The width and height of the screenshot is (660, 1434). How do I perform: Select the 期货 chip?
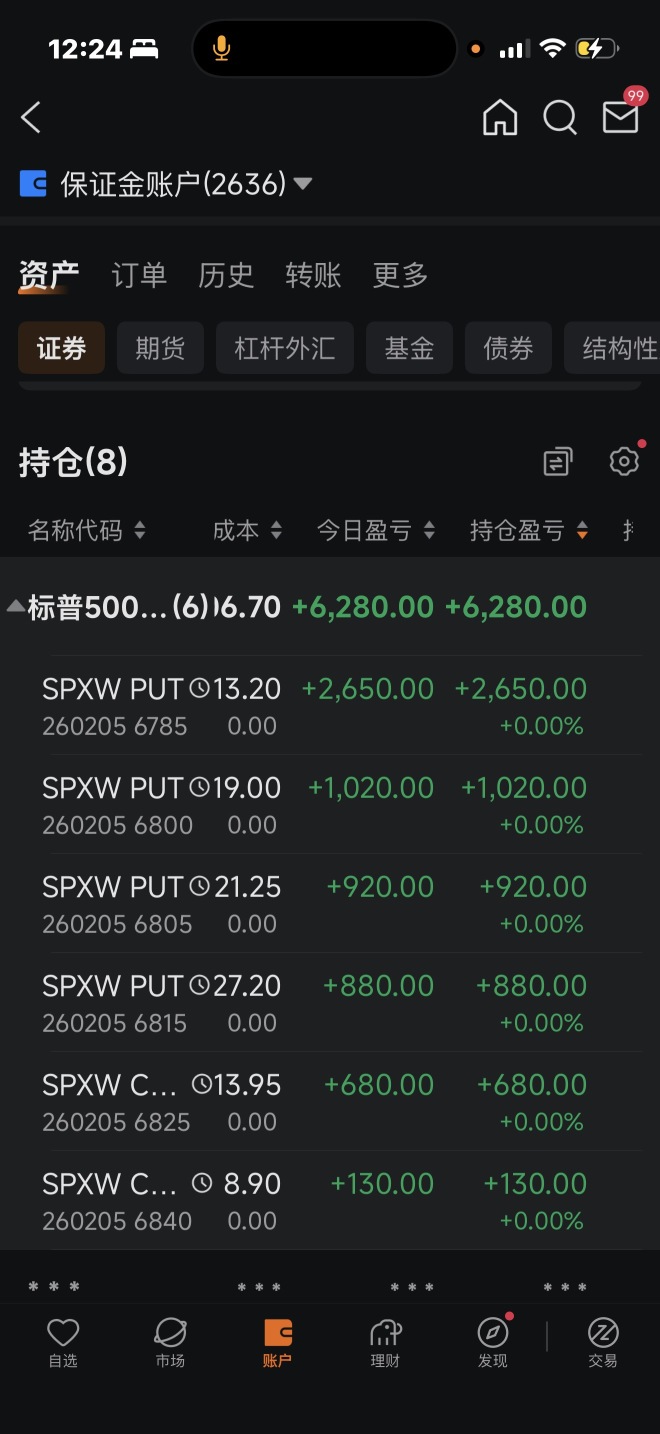(160, 348)
